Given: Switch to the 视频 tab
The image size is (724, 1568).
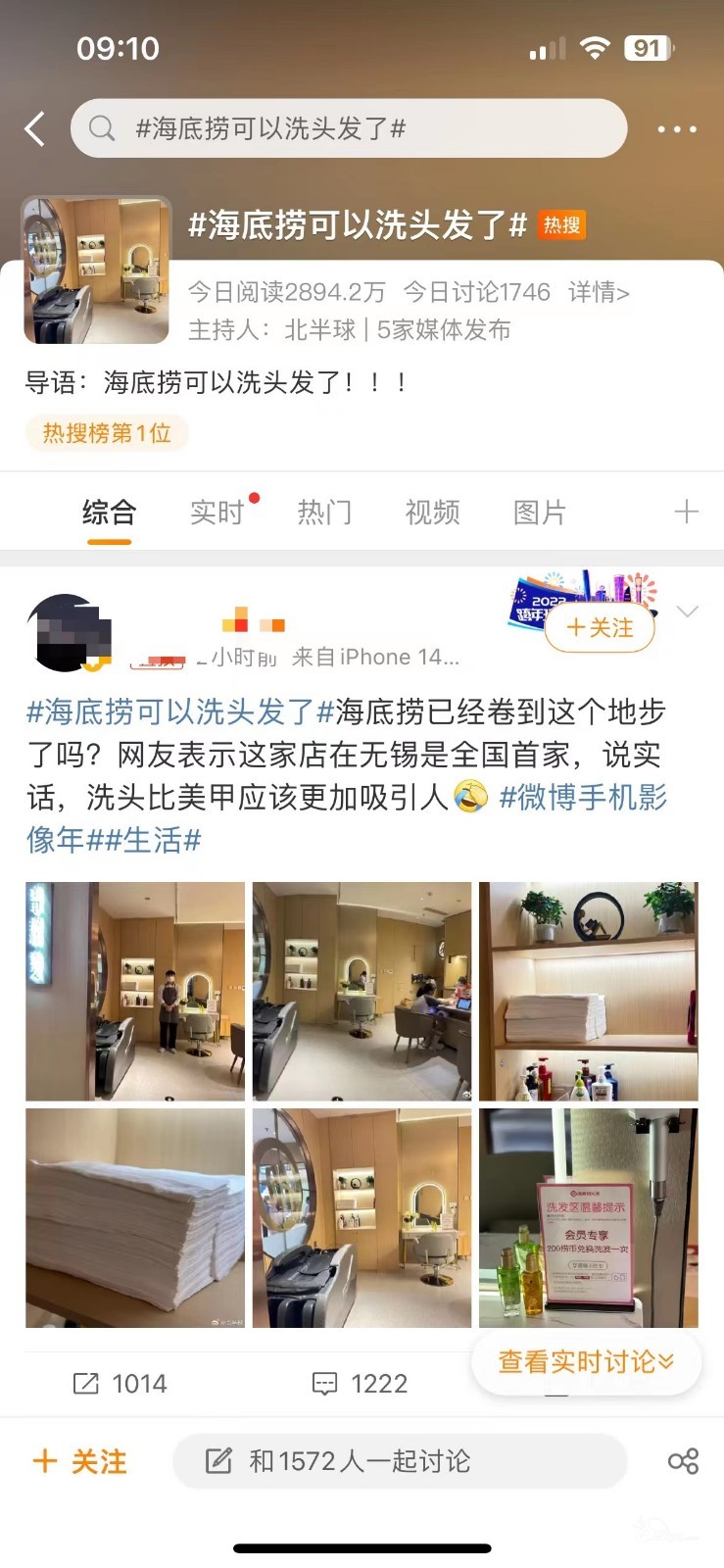Looking at the screenshot, I should [x=432, y=512].
